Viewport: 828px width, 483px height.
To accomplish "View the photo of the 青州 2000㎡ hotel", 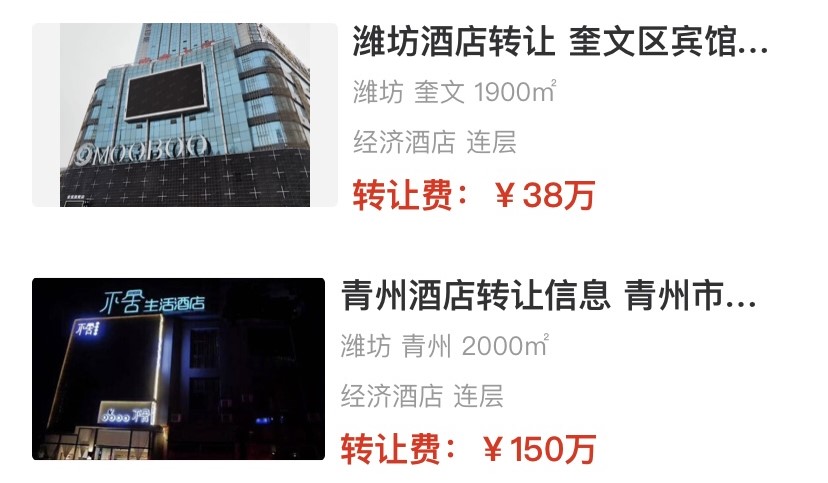I will (178, 369).
